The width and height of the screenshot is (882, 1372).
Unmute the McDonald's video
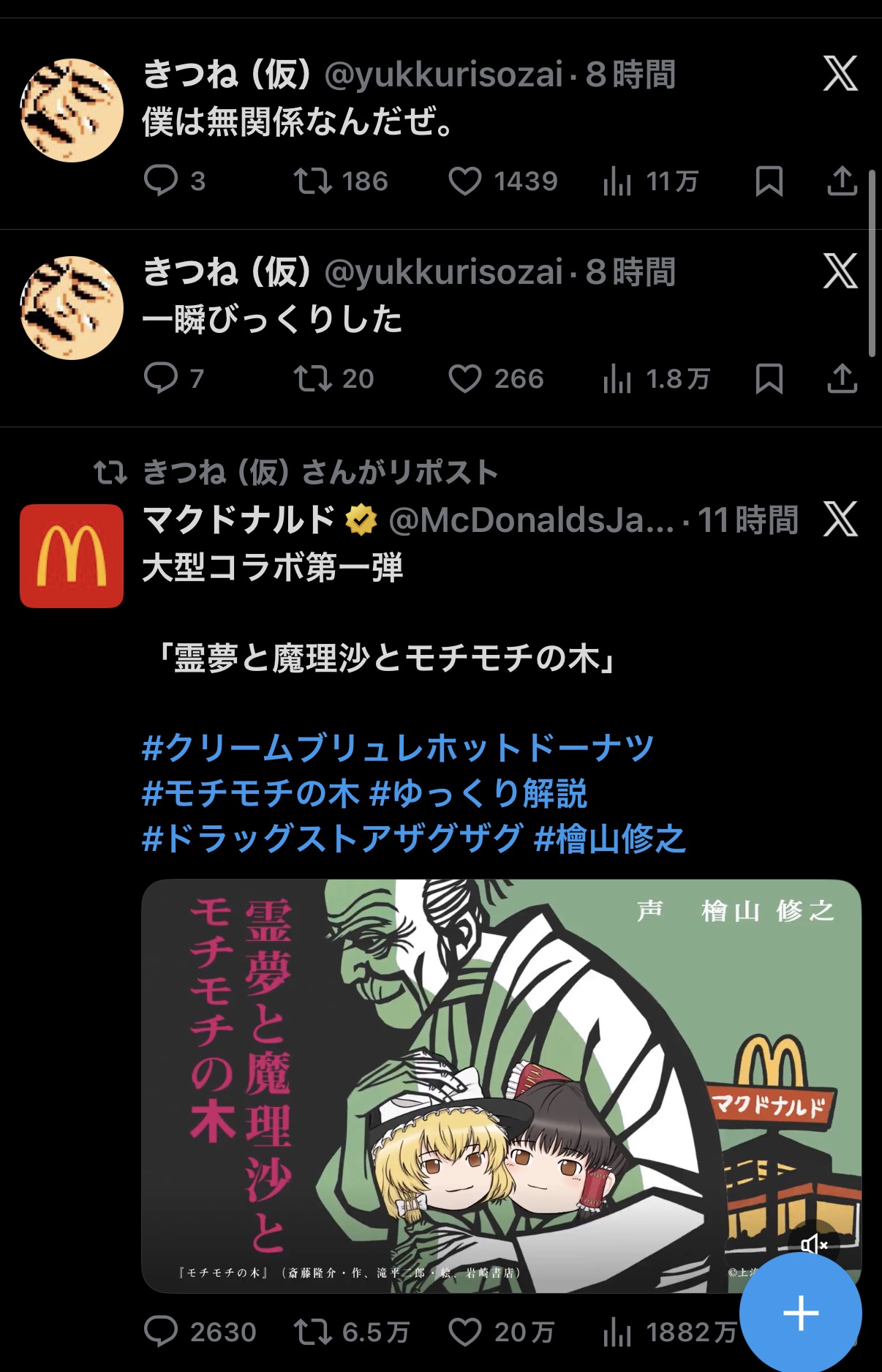coord(813,1244)
